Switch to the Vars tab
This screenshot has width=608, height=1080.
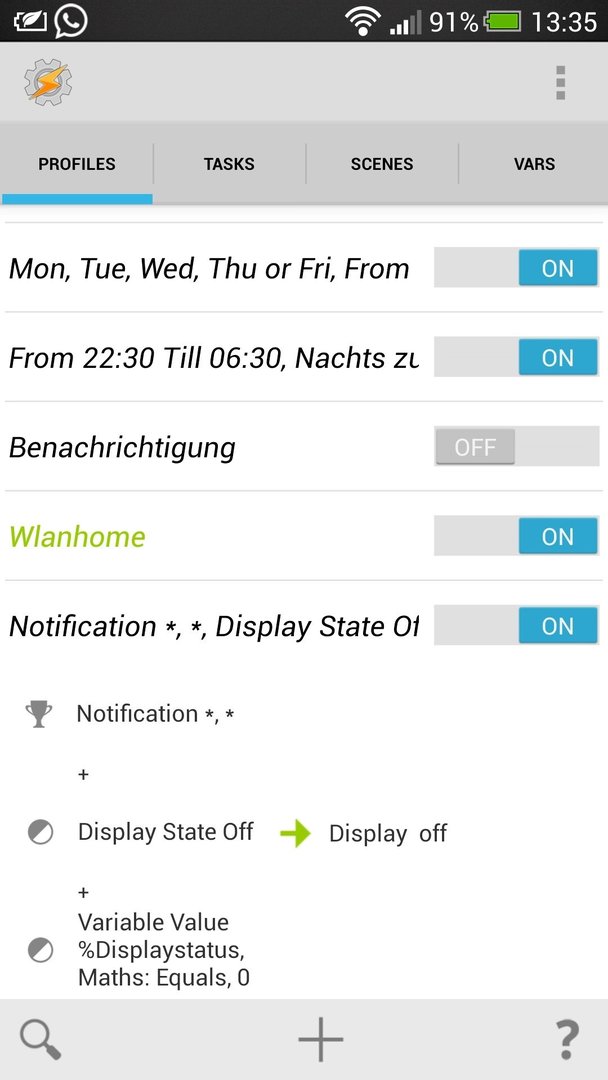(534, 164)
